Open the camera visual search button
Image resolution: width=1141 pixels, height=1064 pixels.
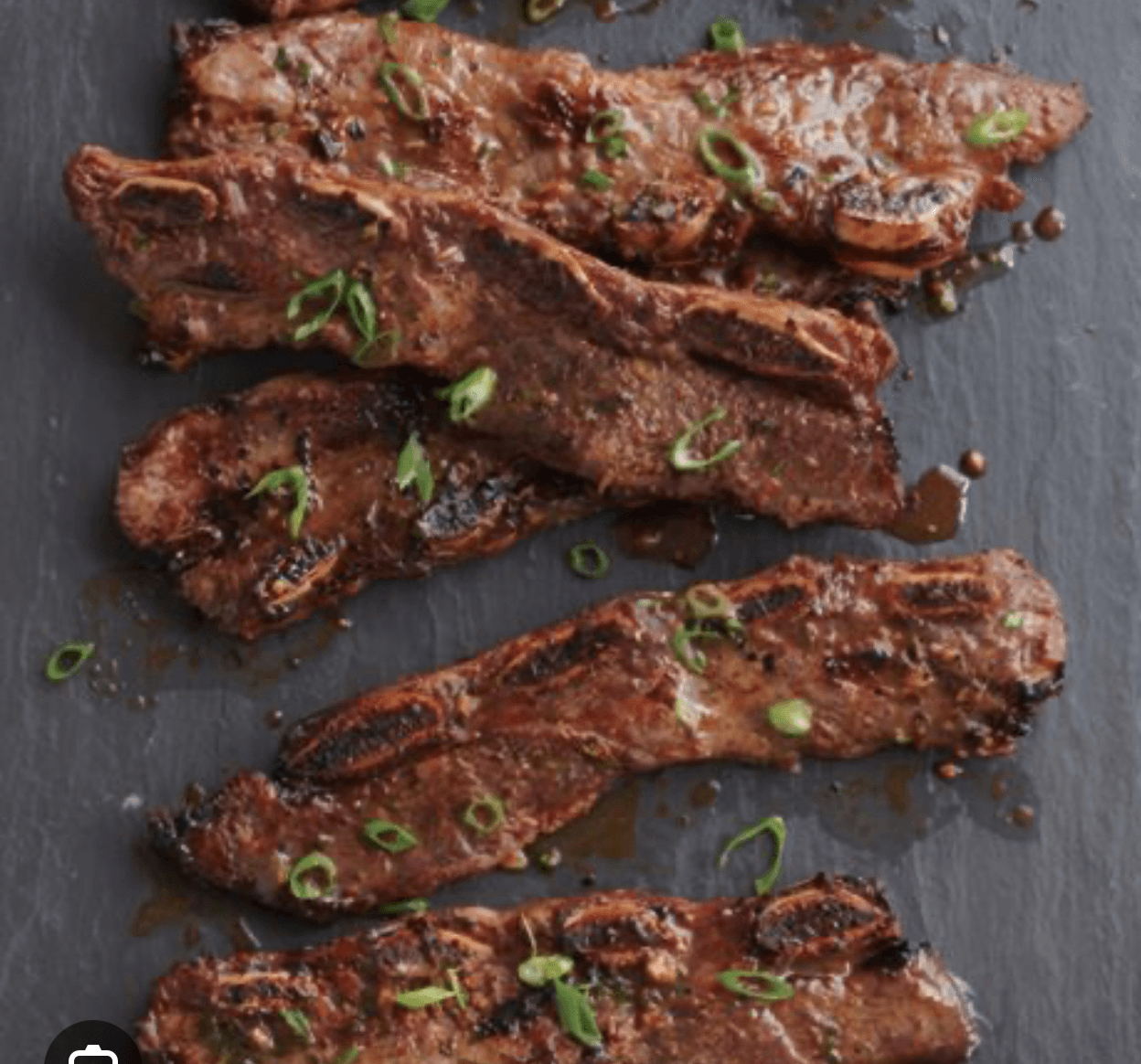point(92,1049)
